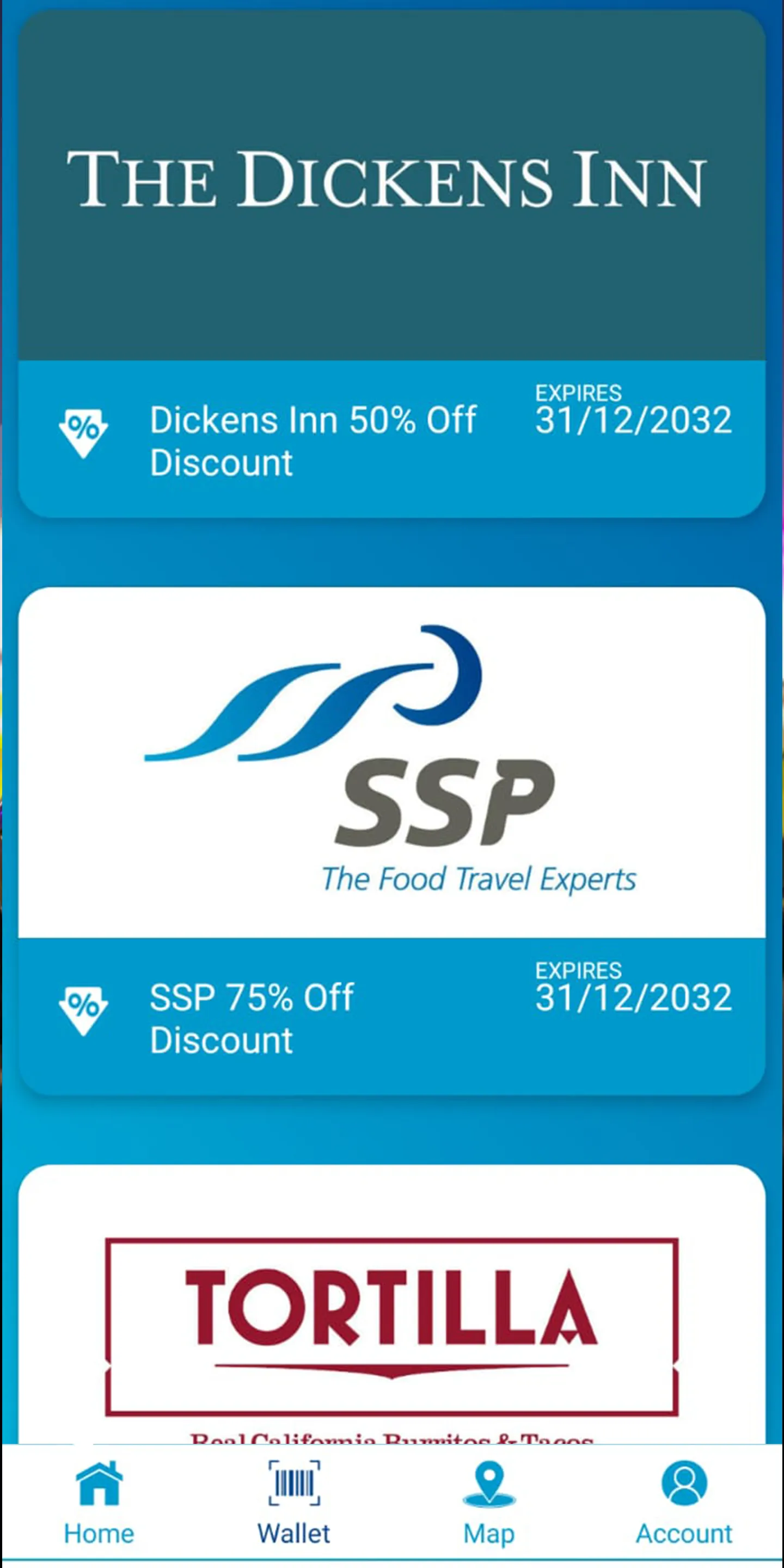Open the Map tab
The image size is (784, 1568).
click(489, 1502)
